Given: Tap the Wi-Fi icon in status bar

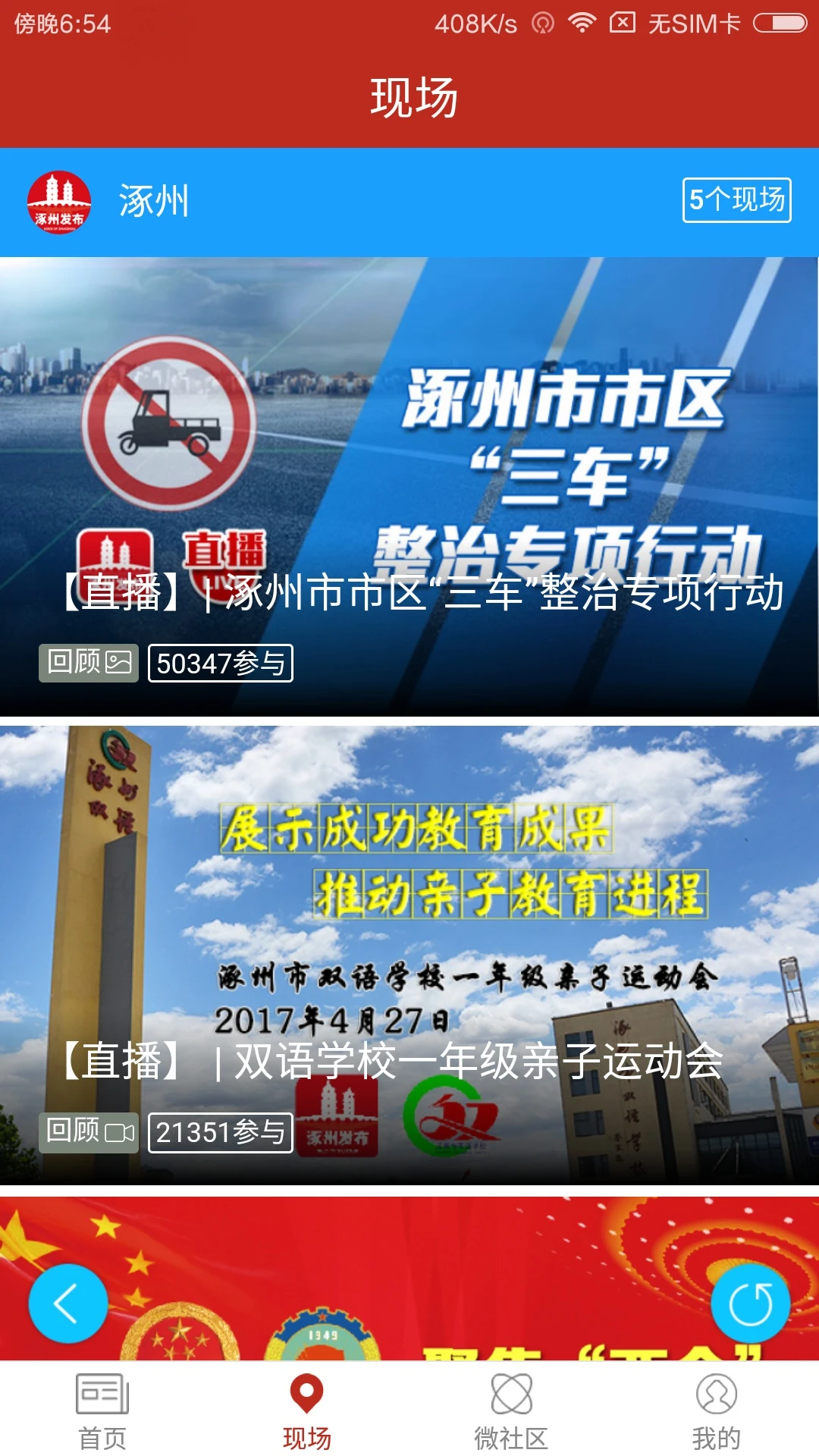Looking at the screenshot, I should click(x=581, y=24).
